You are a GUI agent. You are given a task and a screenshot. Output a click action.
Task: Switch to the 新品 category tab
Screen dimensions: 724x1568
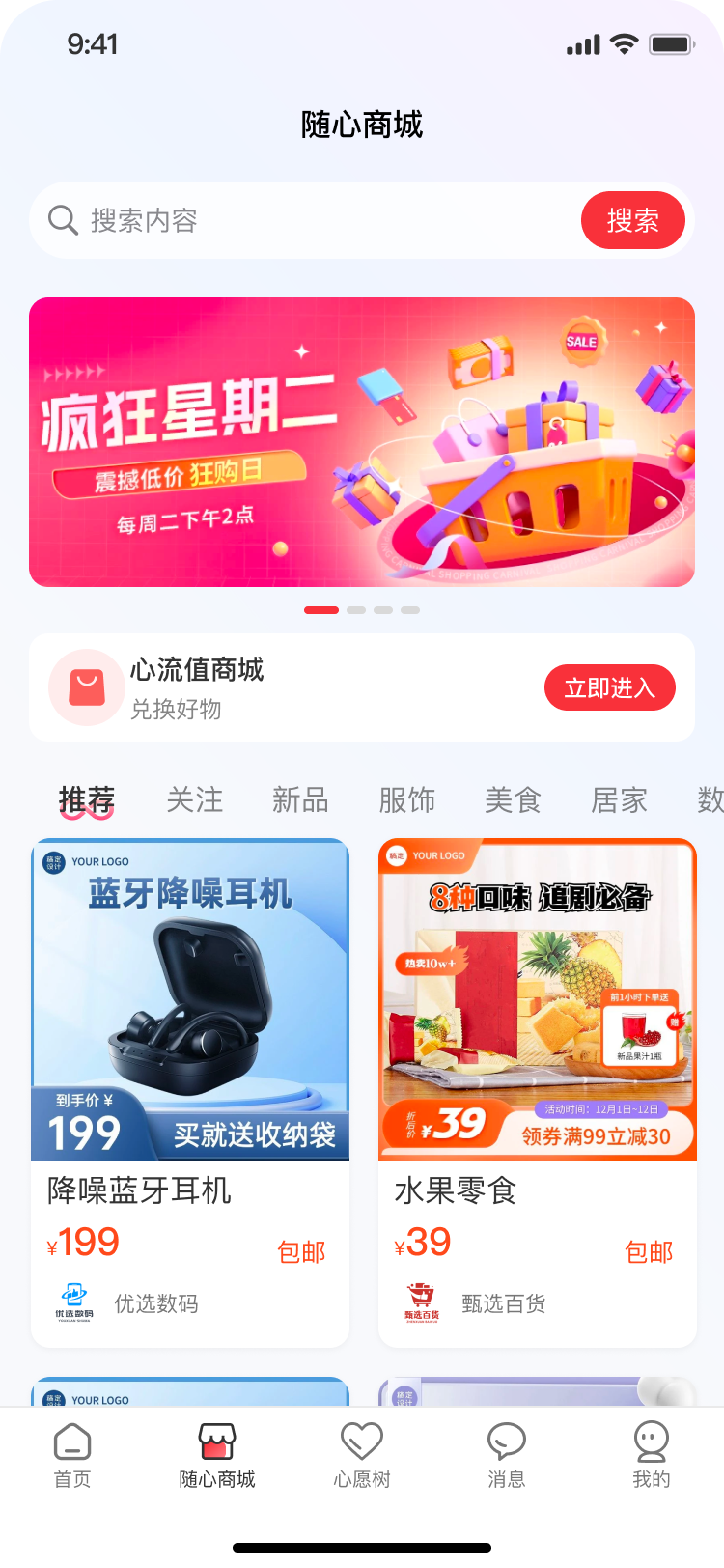(302, 799)
